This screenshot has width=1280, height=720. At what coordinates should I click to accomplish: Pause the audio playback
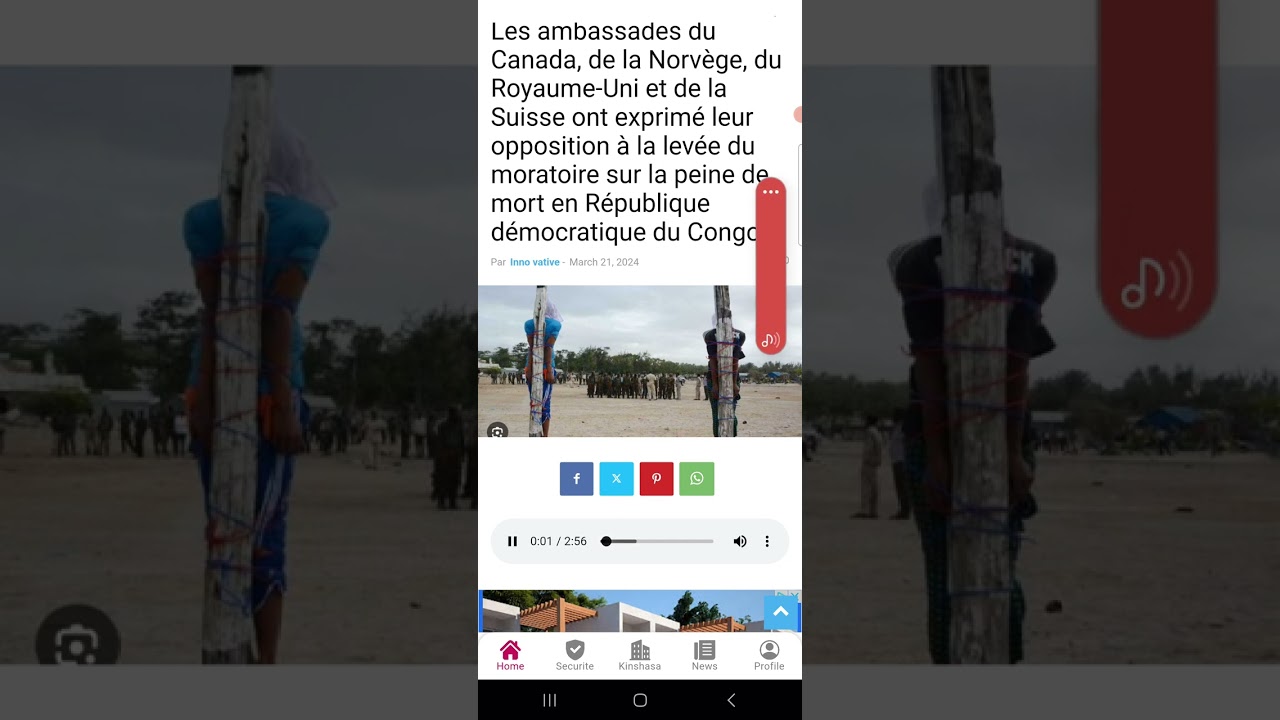coord(512,541)
